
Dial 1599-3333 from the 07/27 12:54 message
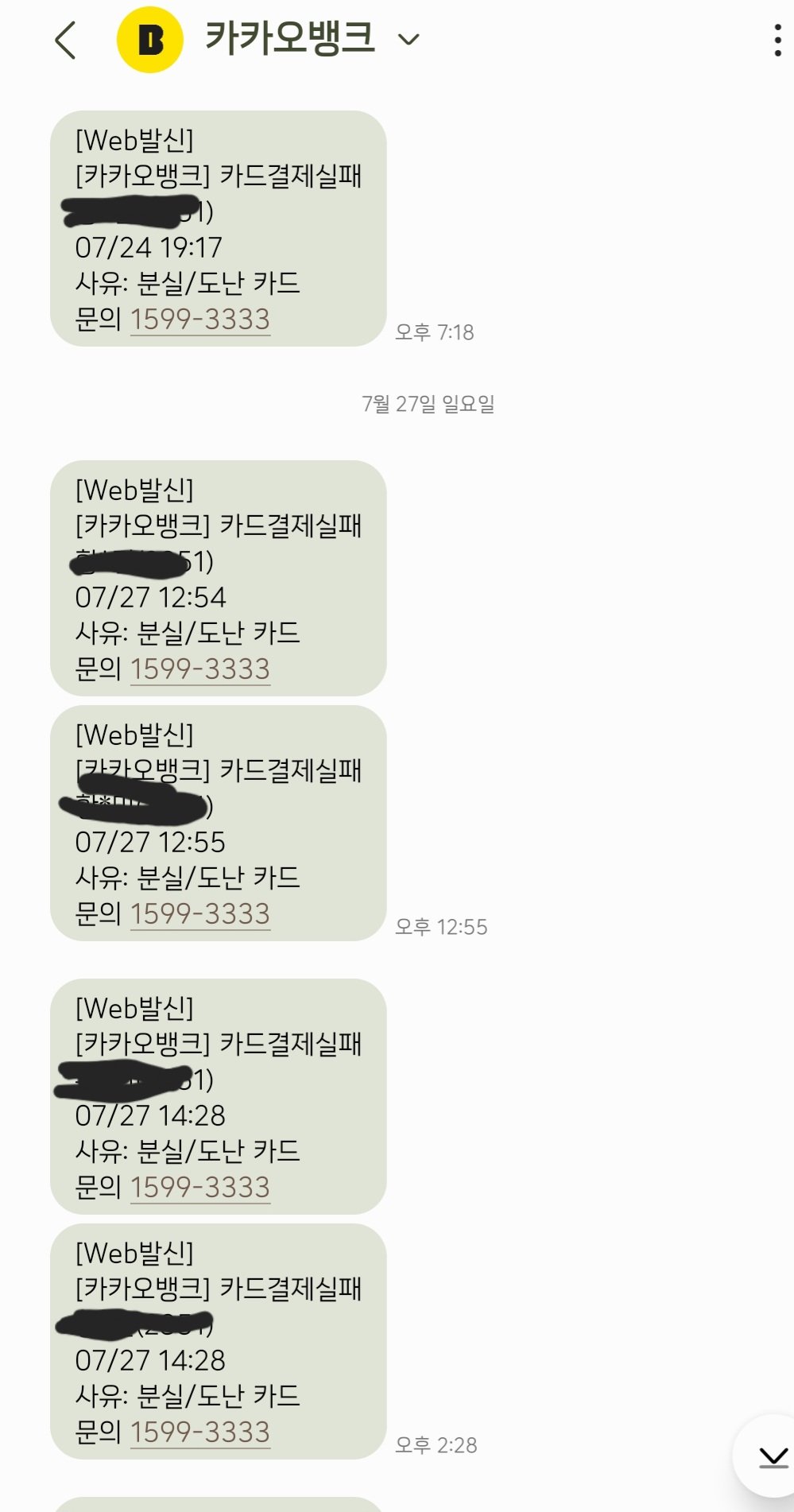(200, 669)
